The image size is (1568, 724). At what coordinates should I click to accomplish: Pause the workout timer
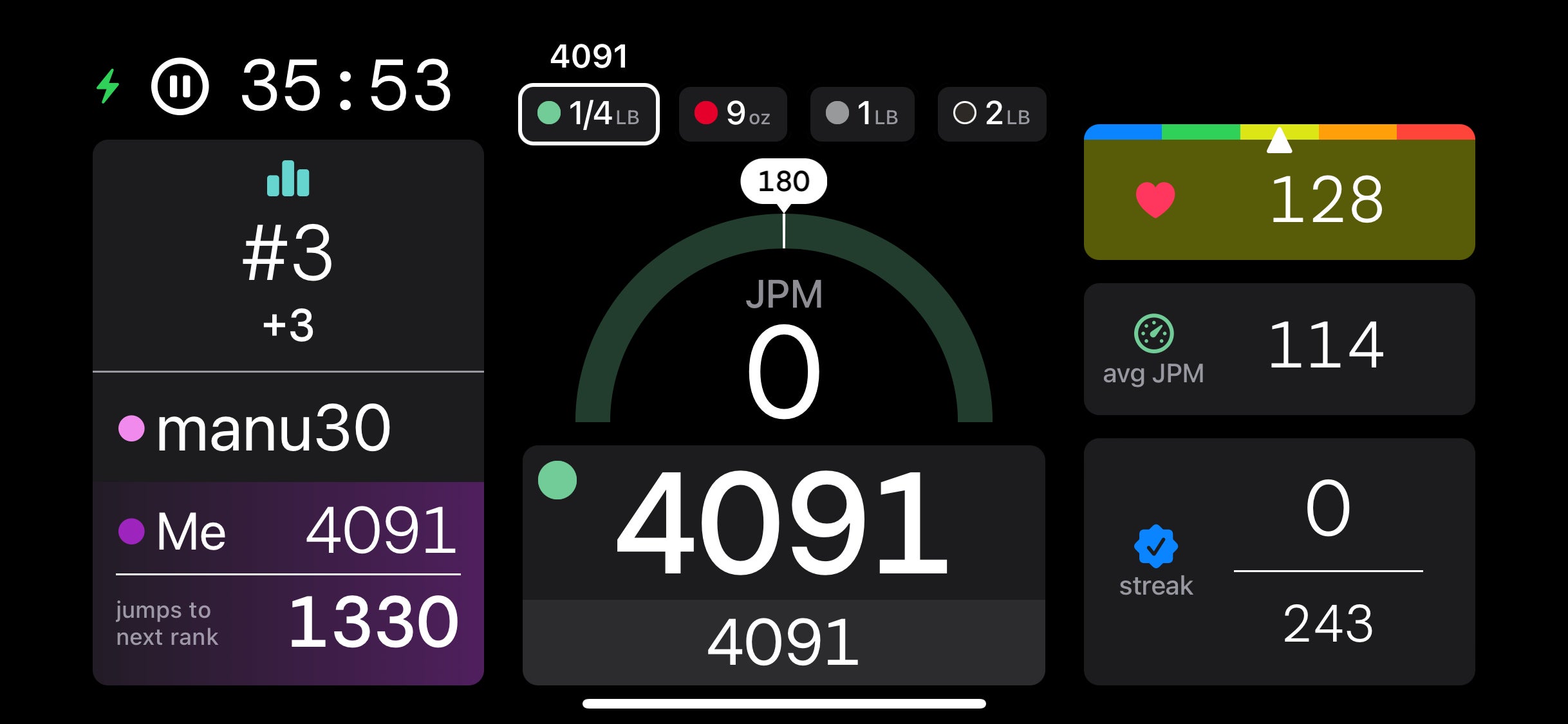[180, 86]
